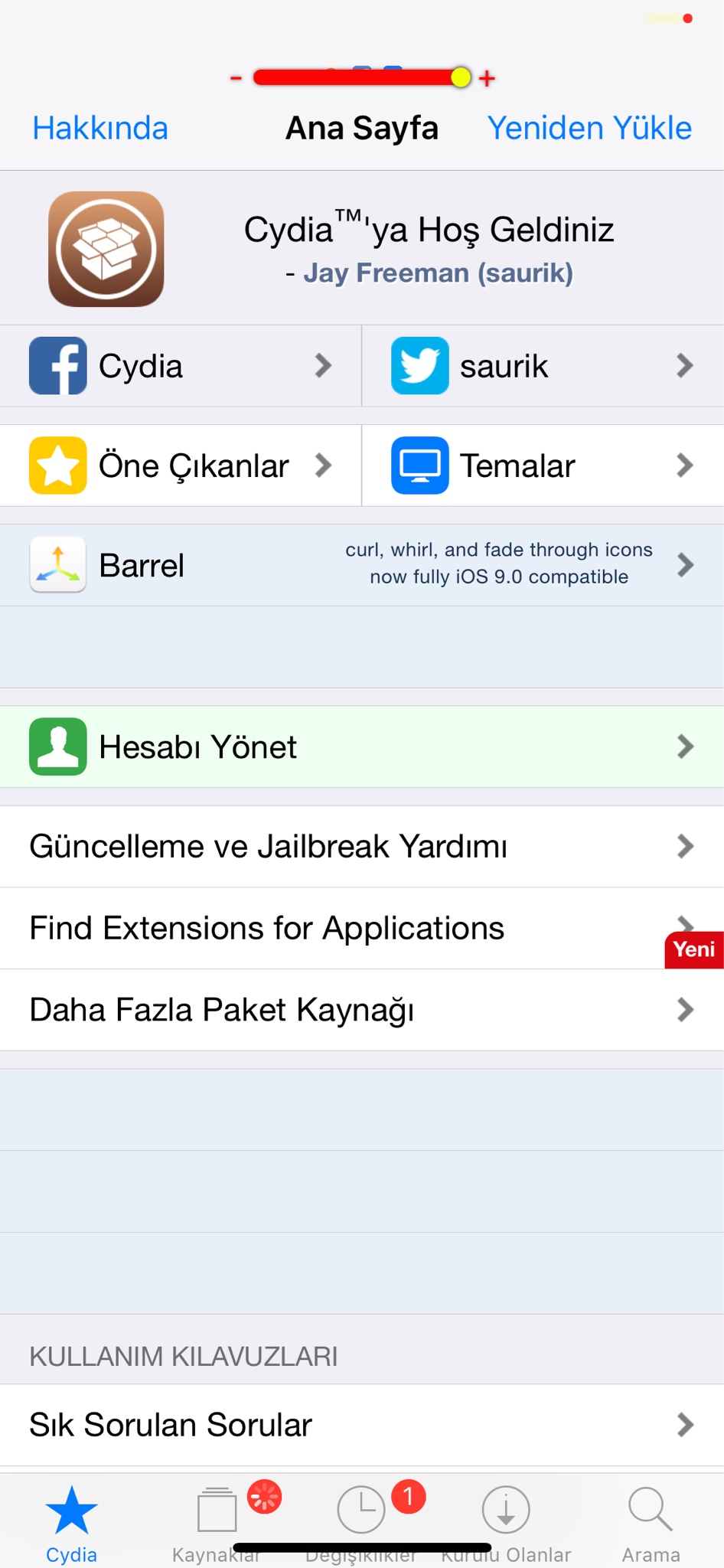Open Find Extensions for Applications
The width and height of the screenshot is (724, 1568).
point(362,928)
